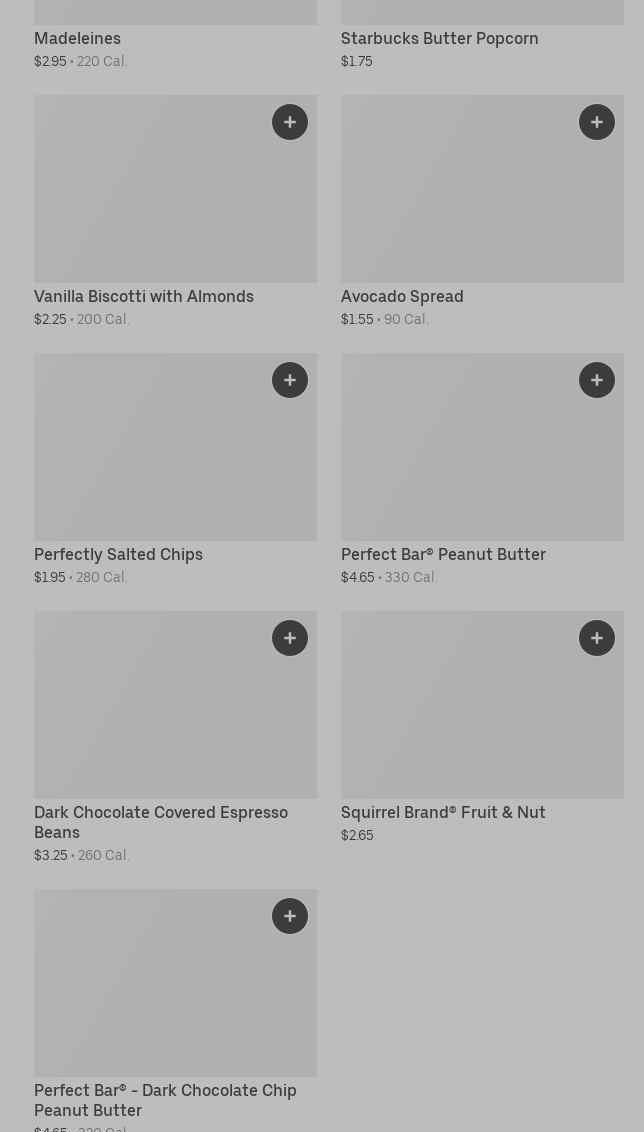Image resolution: width=644 pixels, height=1132 pixels.
Task: Add Perfectly Salted Chips to order
Action: click(290, 380)
